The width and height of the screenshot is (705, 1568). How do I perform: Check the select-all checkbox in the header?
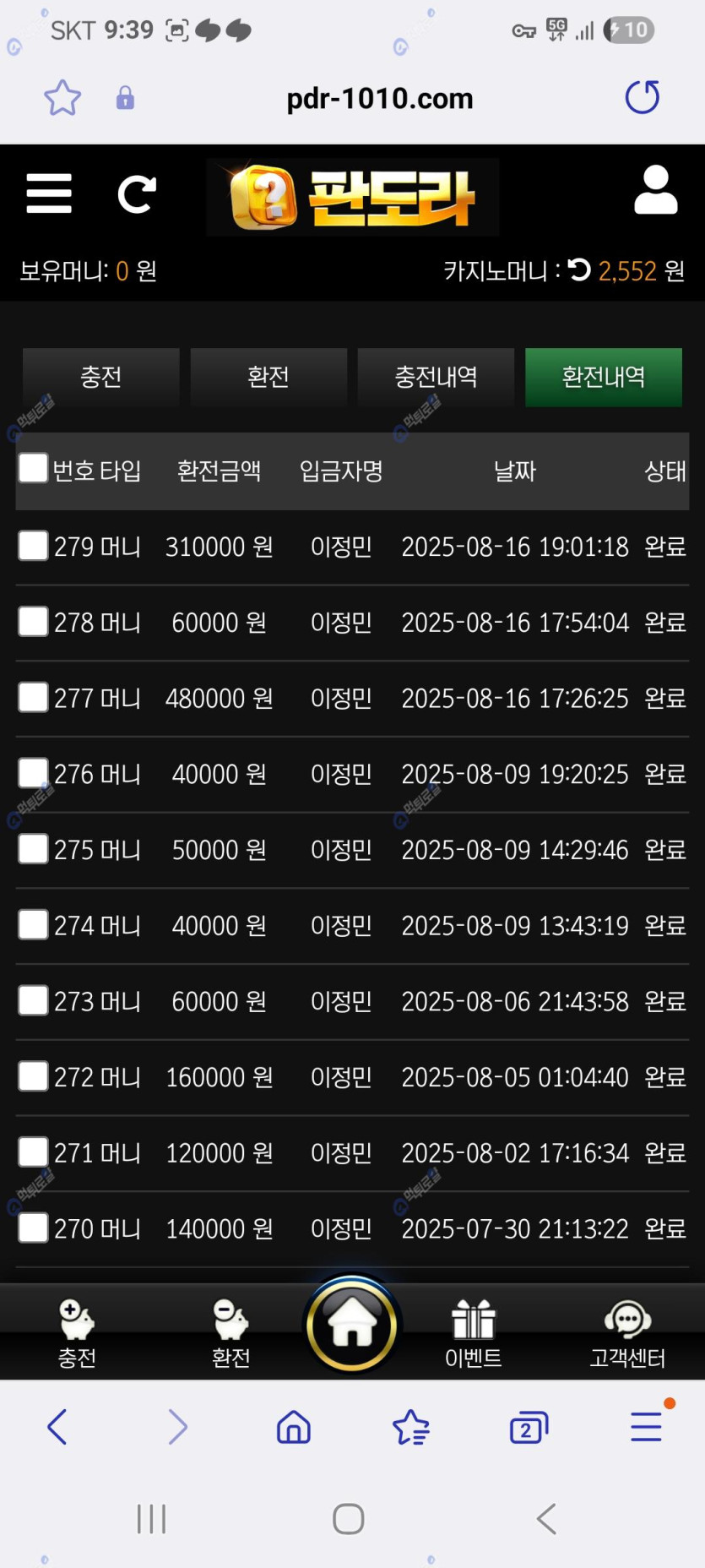[33, 468]
